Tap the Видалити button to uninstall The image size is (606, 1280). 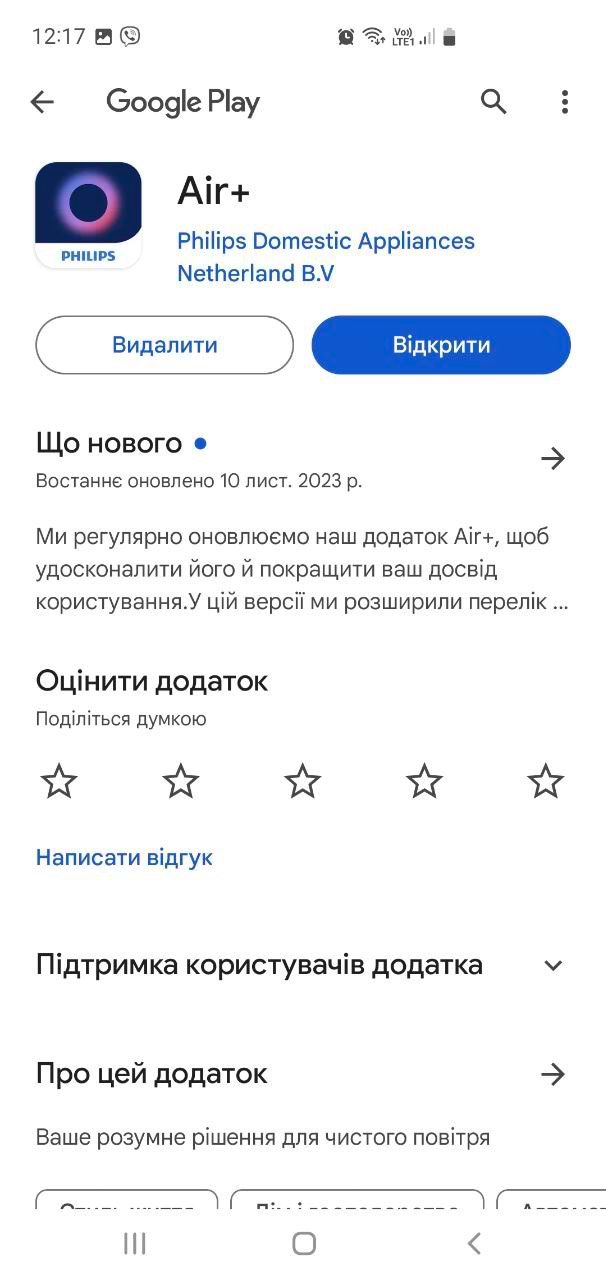165,346
